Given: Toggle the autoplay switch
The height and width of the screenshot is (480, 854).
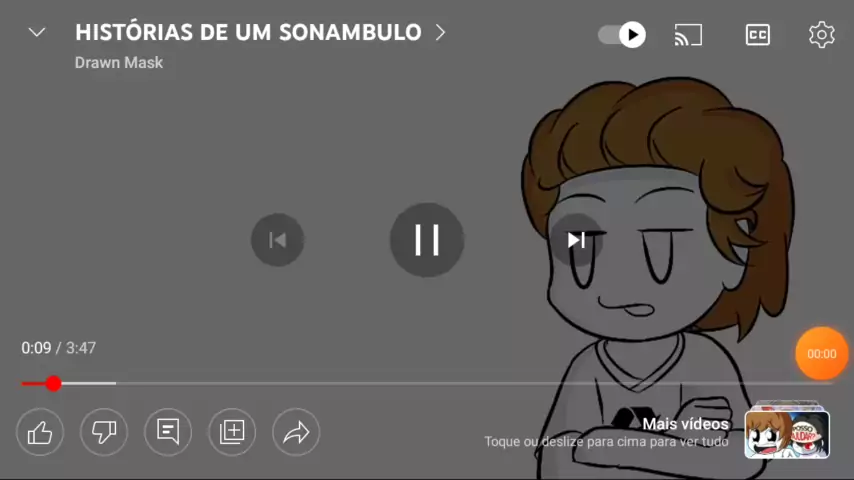Looking at the screenshot, I should pos(622,35).
